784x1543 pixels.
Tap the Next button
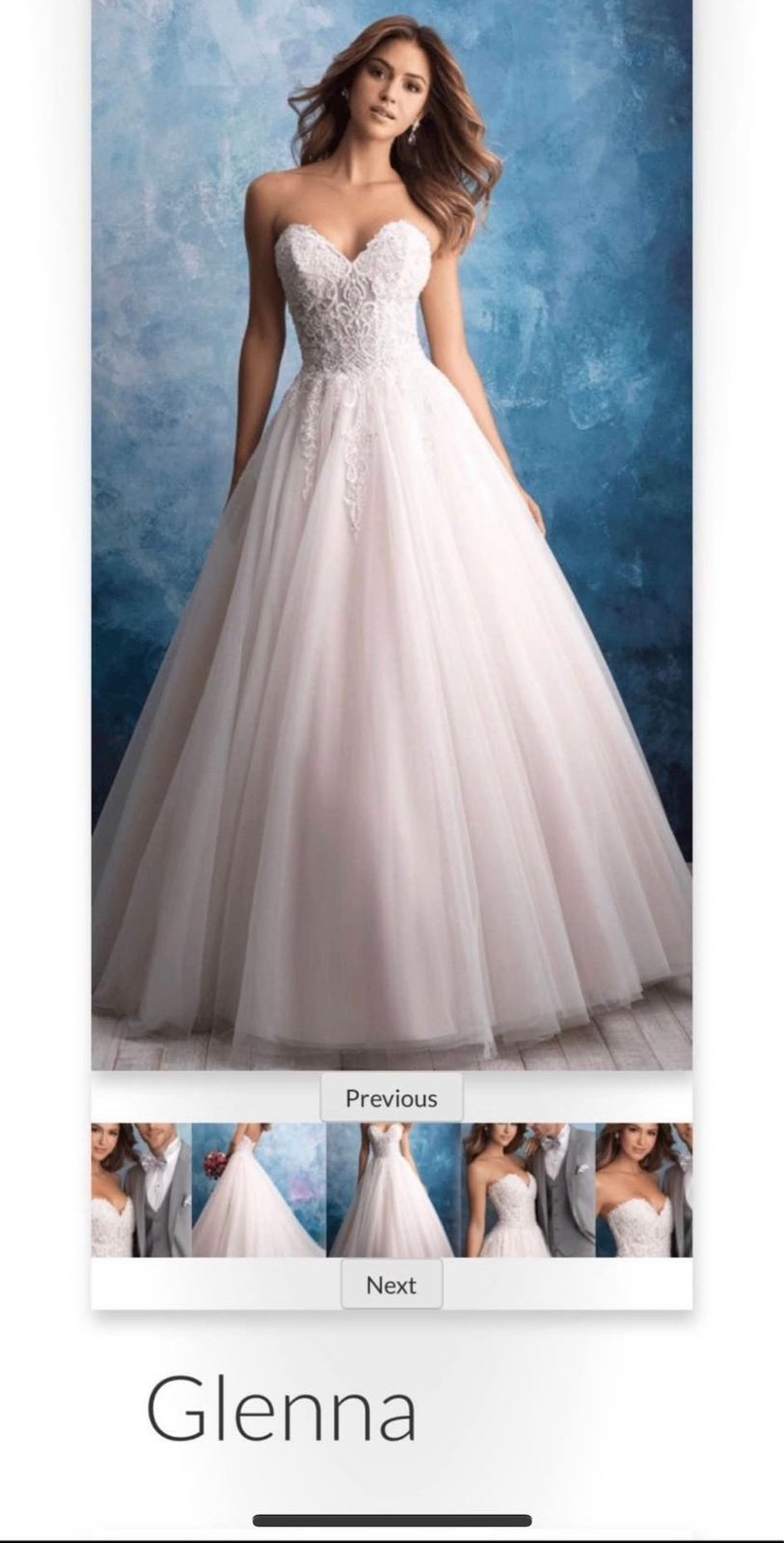[392, 1285]
